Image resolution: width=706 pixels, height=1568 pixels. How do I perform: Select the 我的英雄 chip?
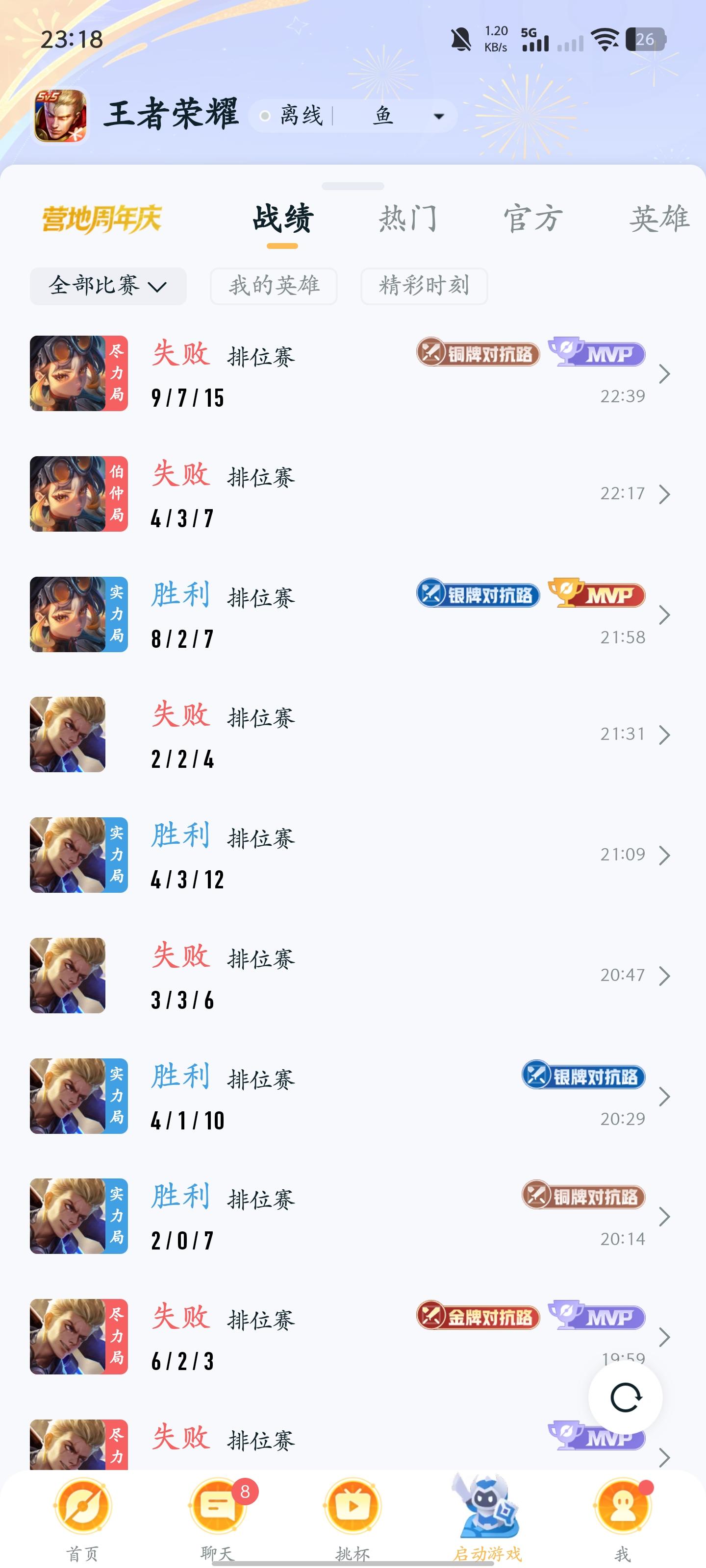(x=274, y=286)
